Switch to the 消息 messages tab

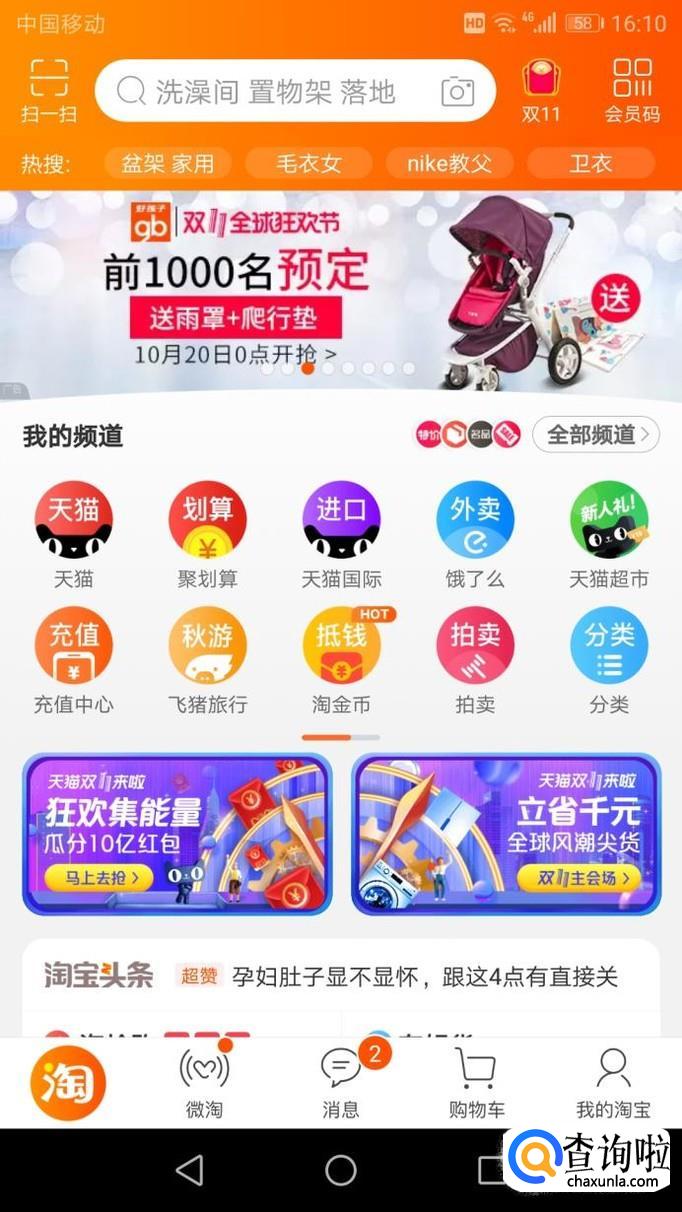coord(341,1083)
